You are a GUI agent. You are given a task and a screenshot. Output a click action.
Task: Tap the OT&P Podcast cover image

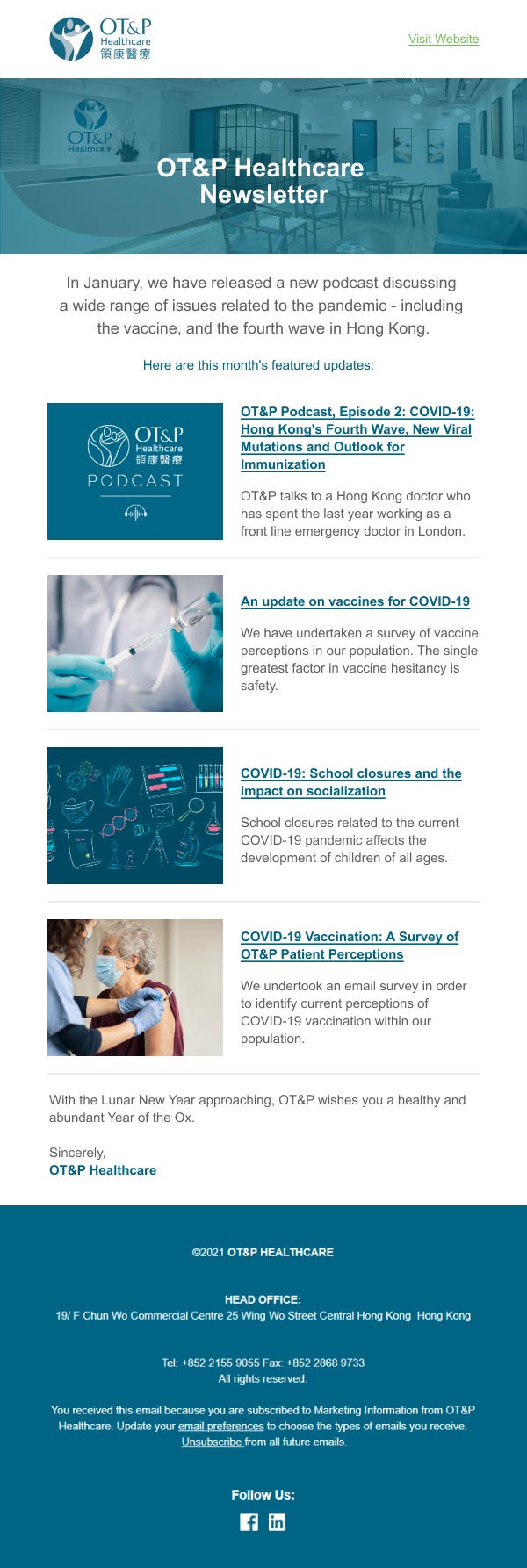[135, 471]
